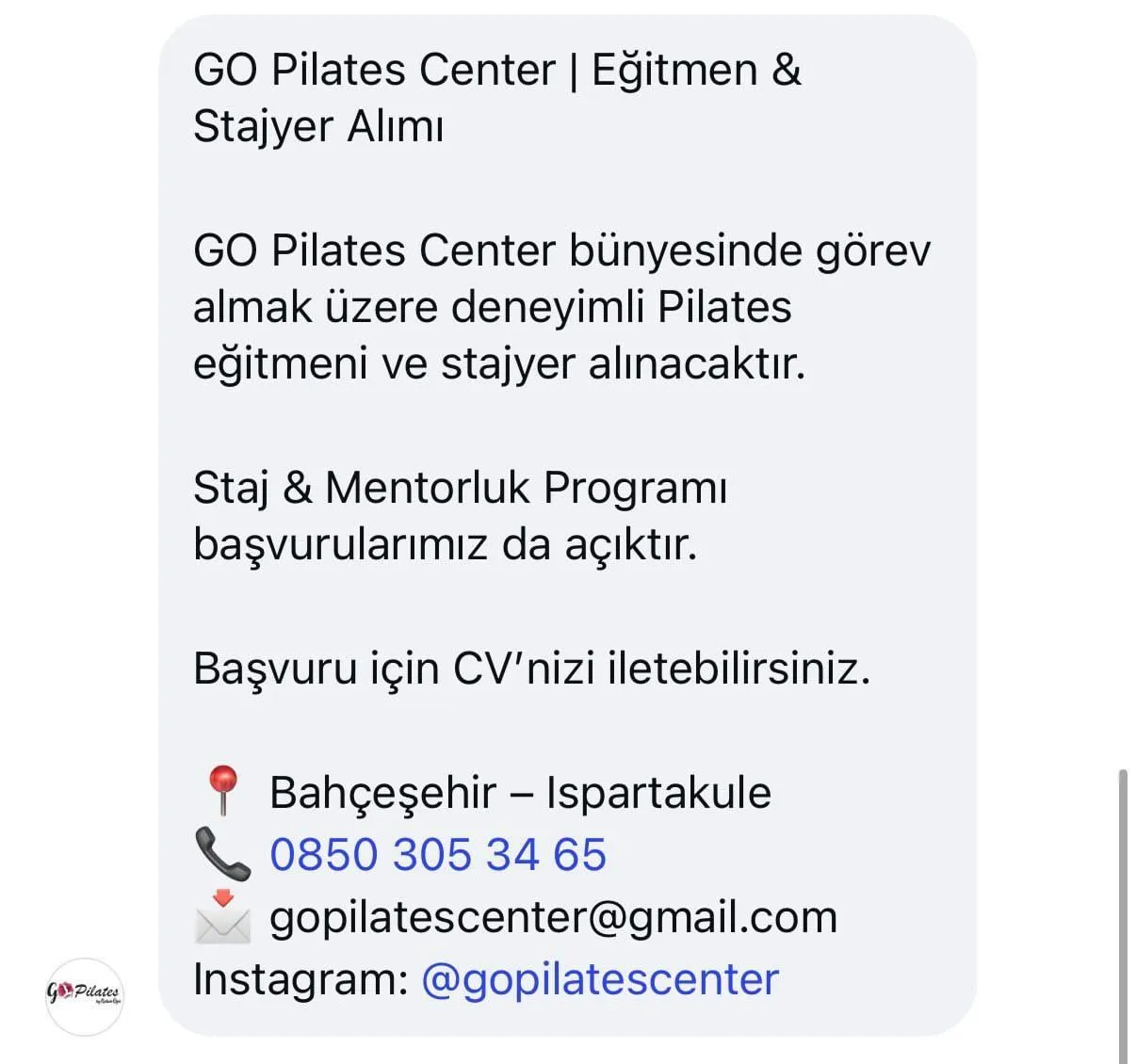Call the phone number 0850 305 34 65
1136x1064 pixels.
point(438,855)
